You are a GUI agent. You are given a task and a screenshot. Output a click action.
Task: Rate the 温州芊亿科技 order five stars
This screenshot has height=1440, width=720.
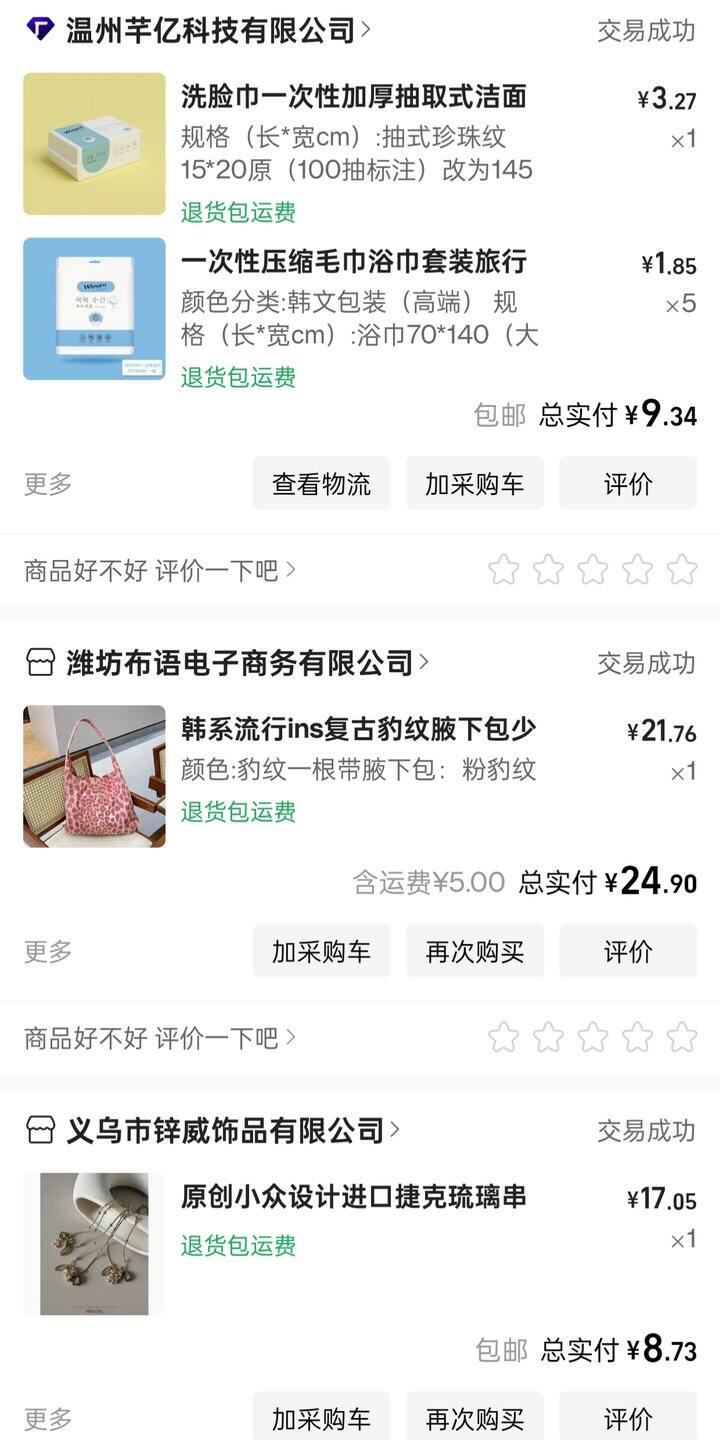tap(682, 570)
